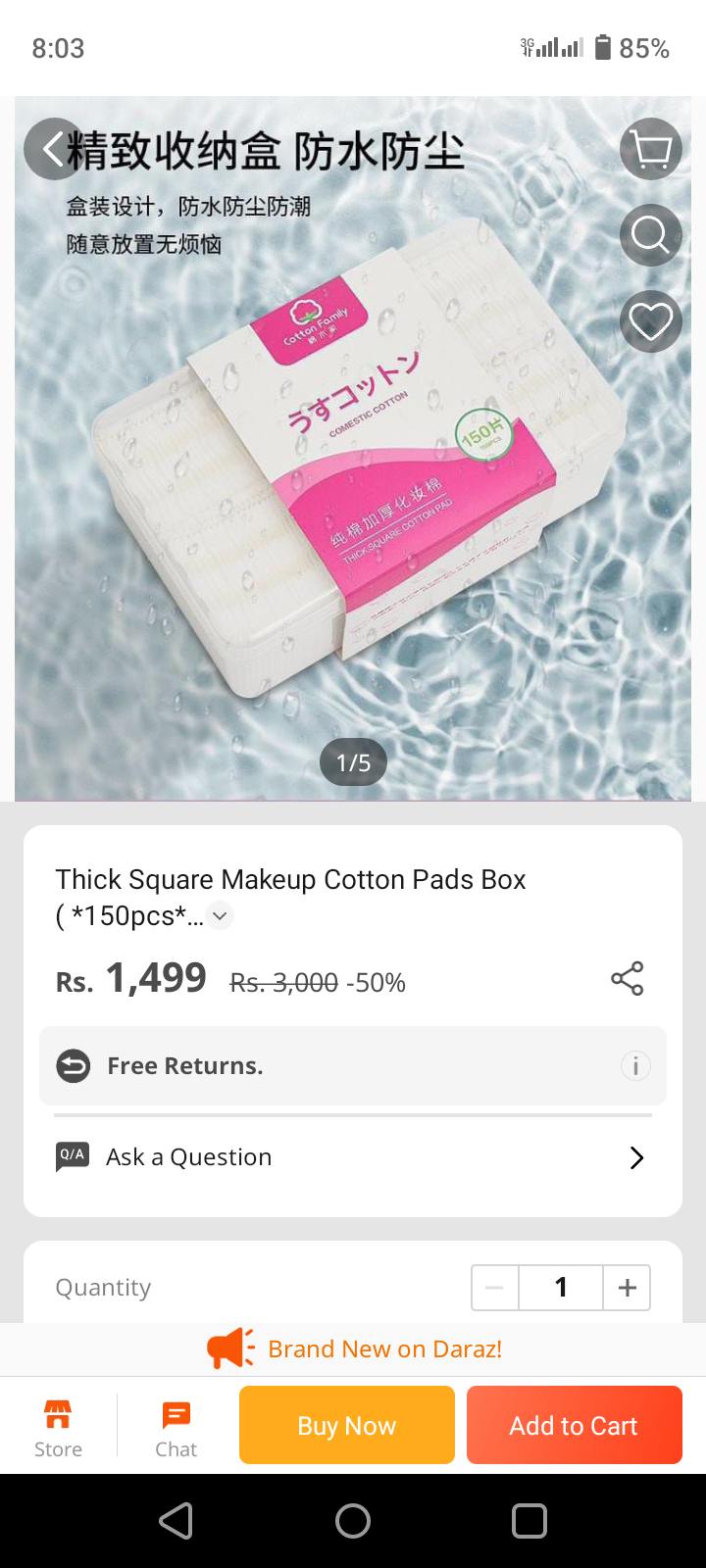Start a Chat with the seller

pyautogui.click(x=176, y=1428)
